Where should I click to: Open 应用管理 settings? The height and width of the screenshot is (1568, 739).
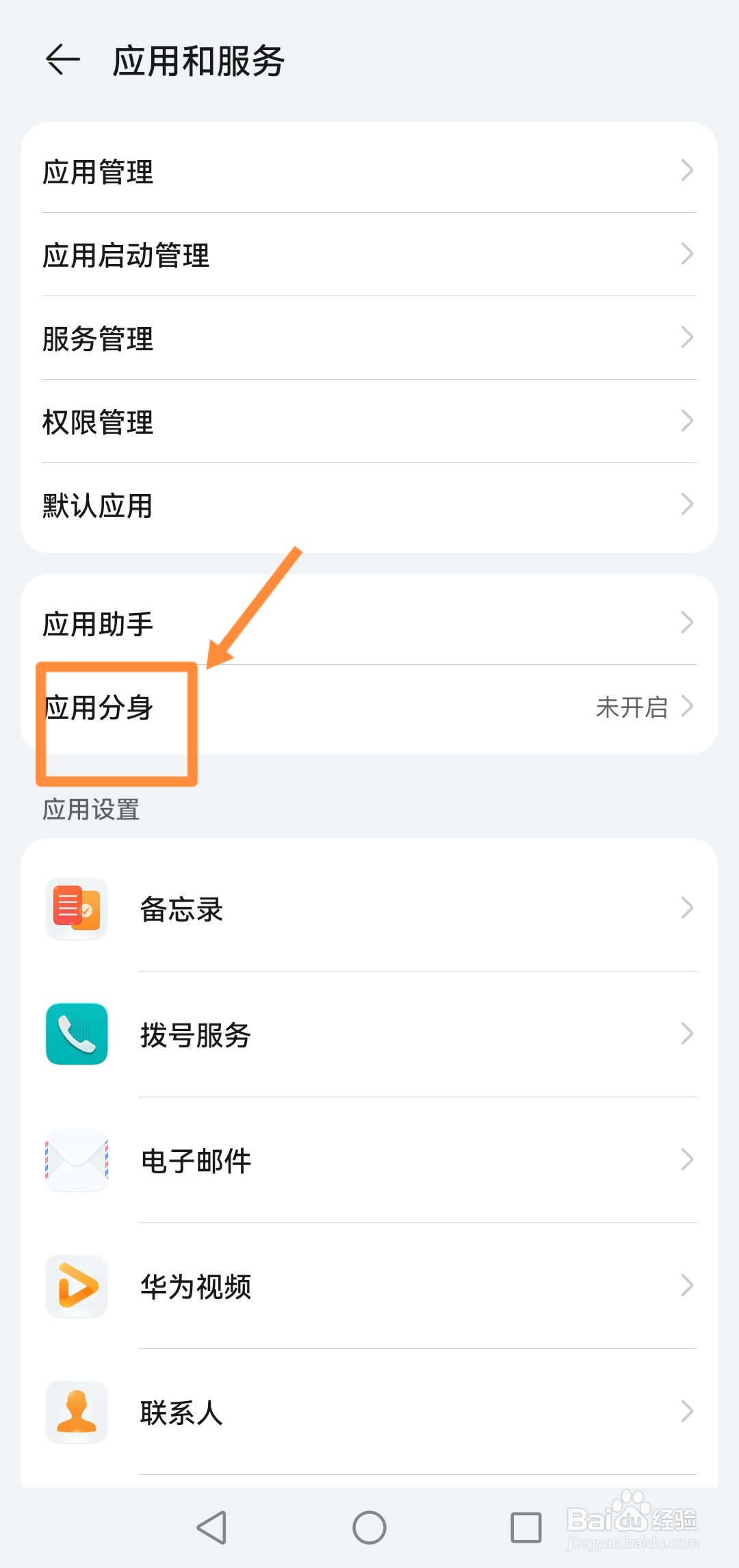tap(369, 171)
